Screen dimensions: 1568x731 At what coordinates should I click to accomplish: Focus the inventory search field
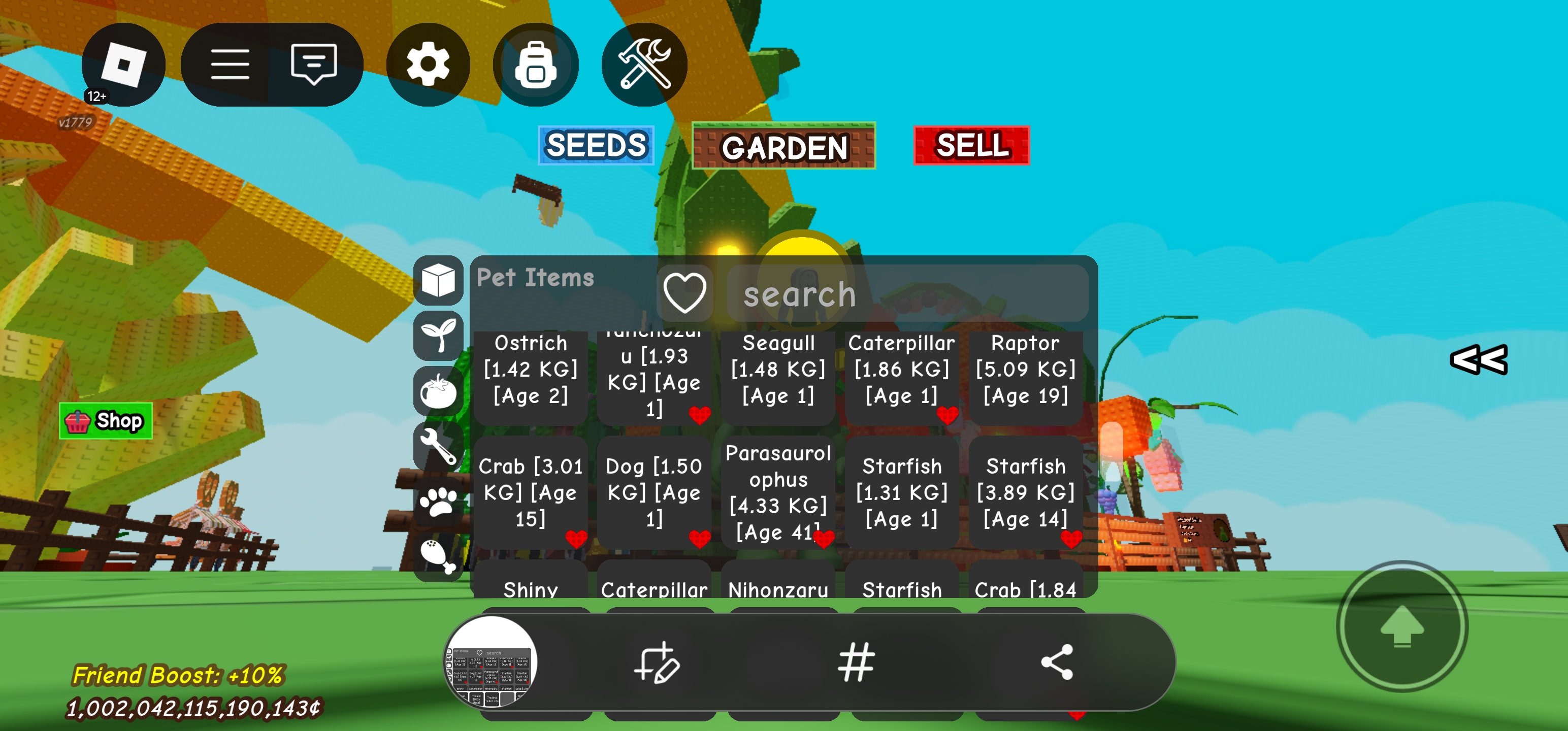point(907,294)
